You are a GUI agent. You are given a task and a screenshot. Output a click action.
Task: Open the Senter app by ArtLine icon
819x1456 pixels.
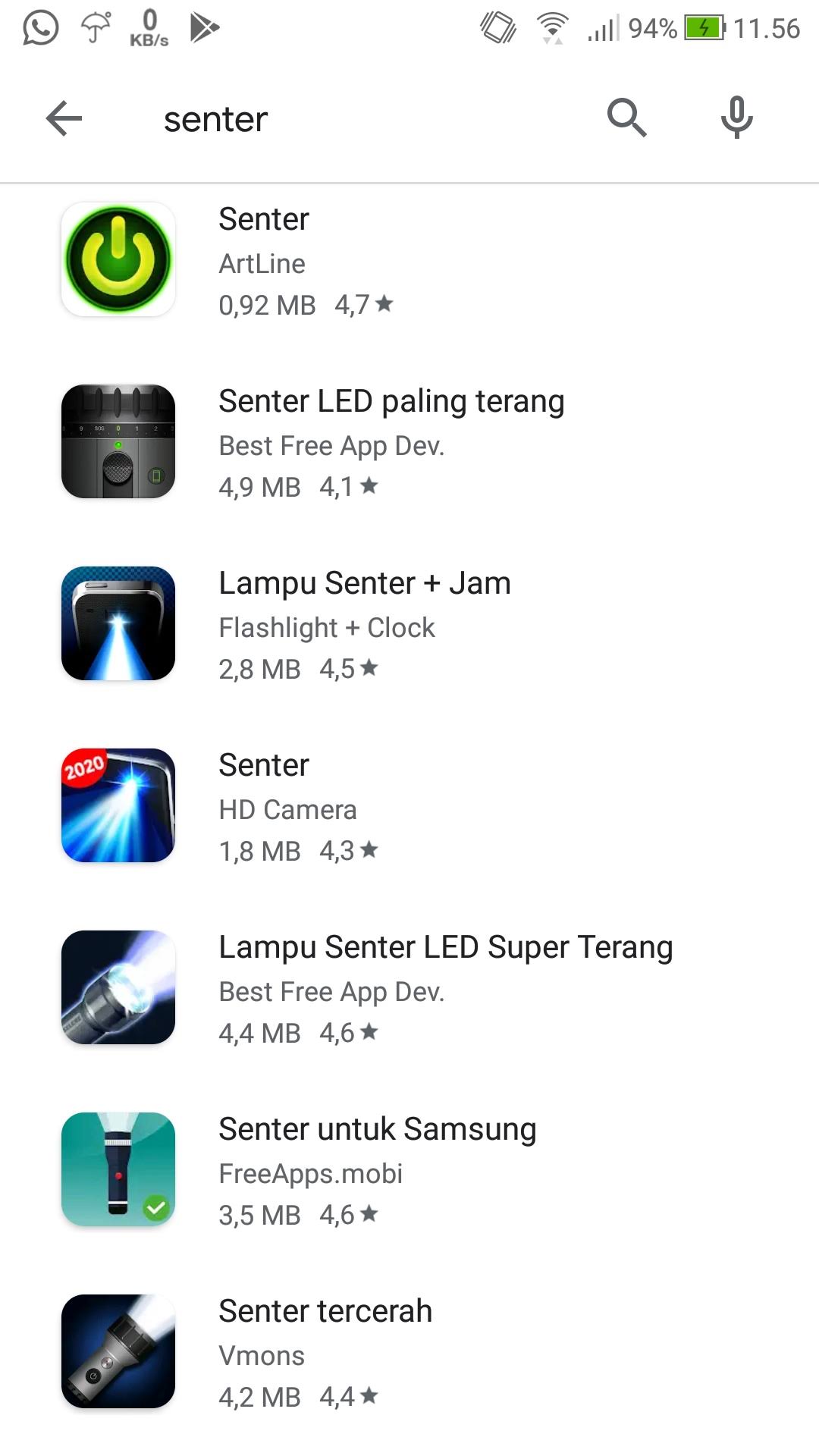tap(116, 258)
